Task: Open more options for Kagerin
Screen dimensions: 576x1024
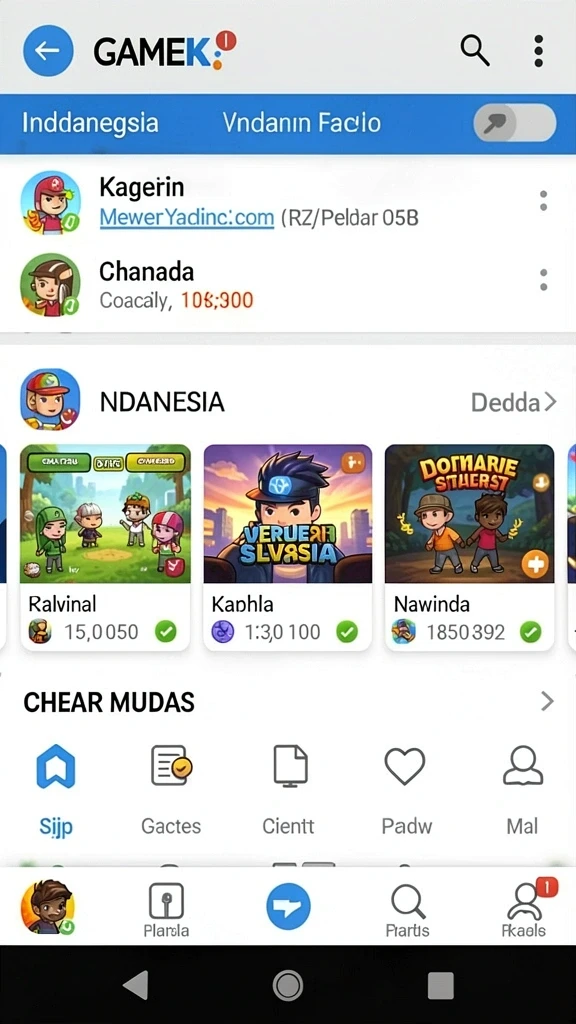Action: [x=543, y=201]
